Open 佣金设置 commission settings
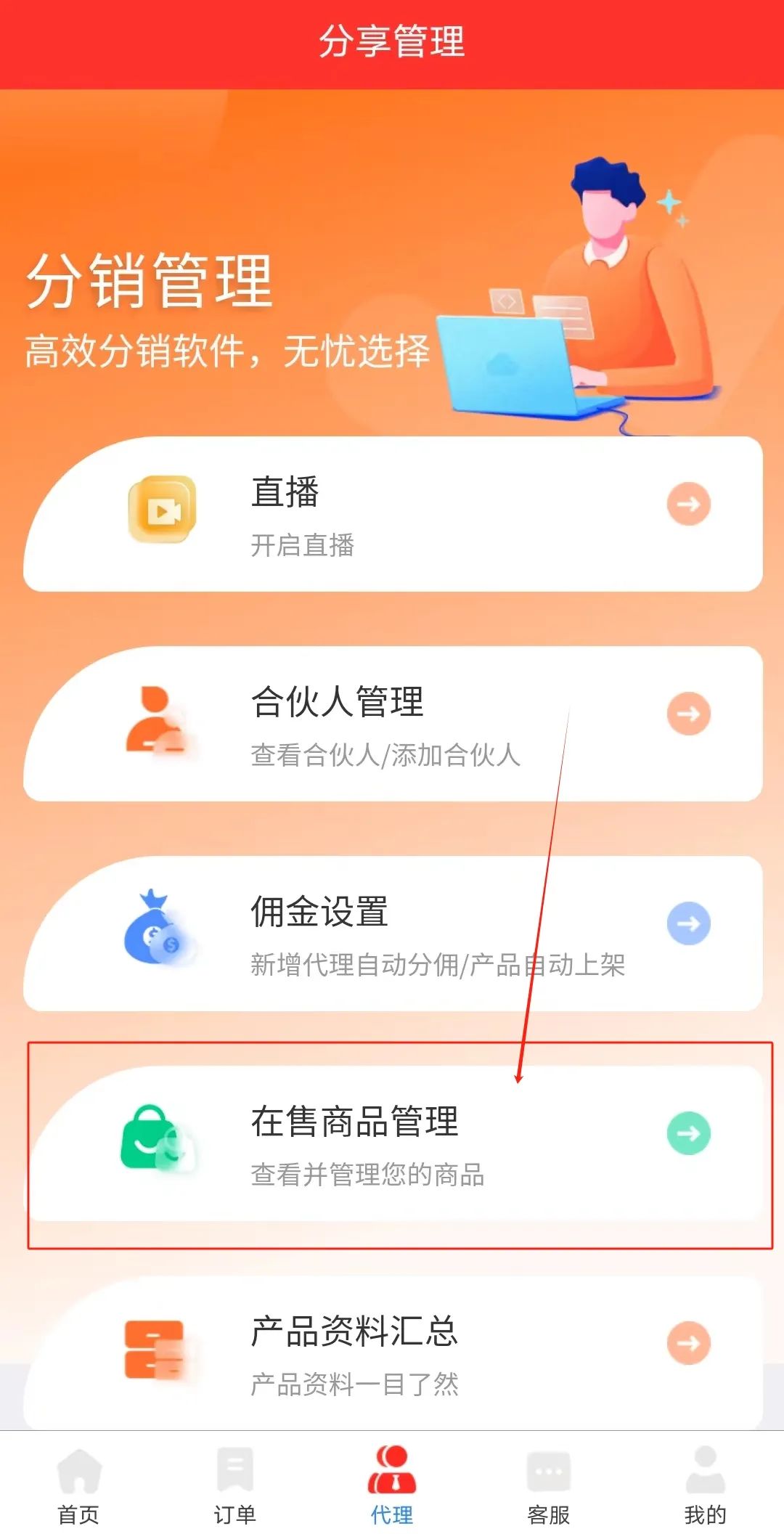Viewport: 784px width, 1534px height. tap(393, 934)
